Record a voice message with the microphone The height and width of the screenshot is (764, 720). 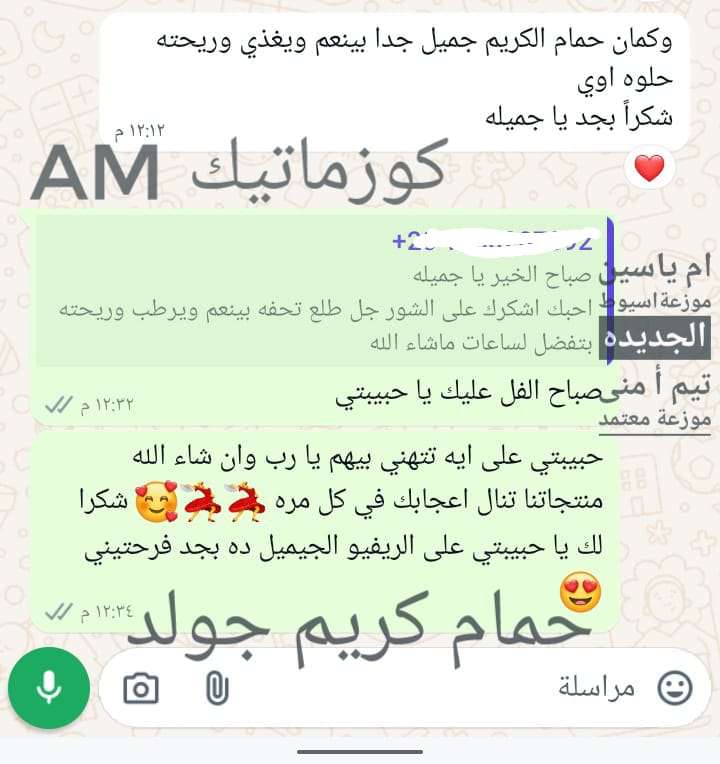point(46,687)
